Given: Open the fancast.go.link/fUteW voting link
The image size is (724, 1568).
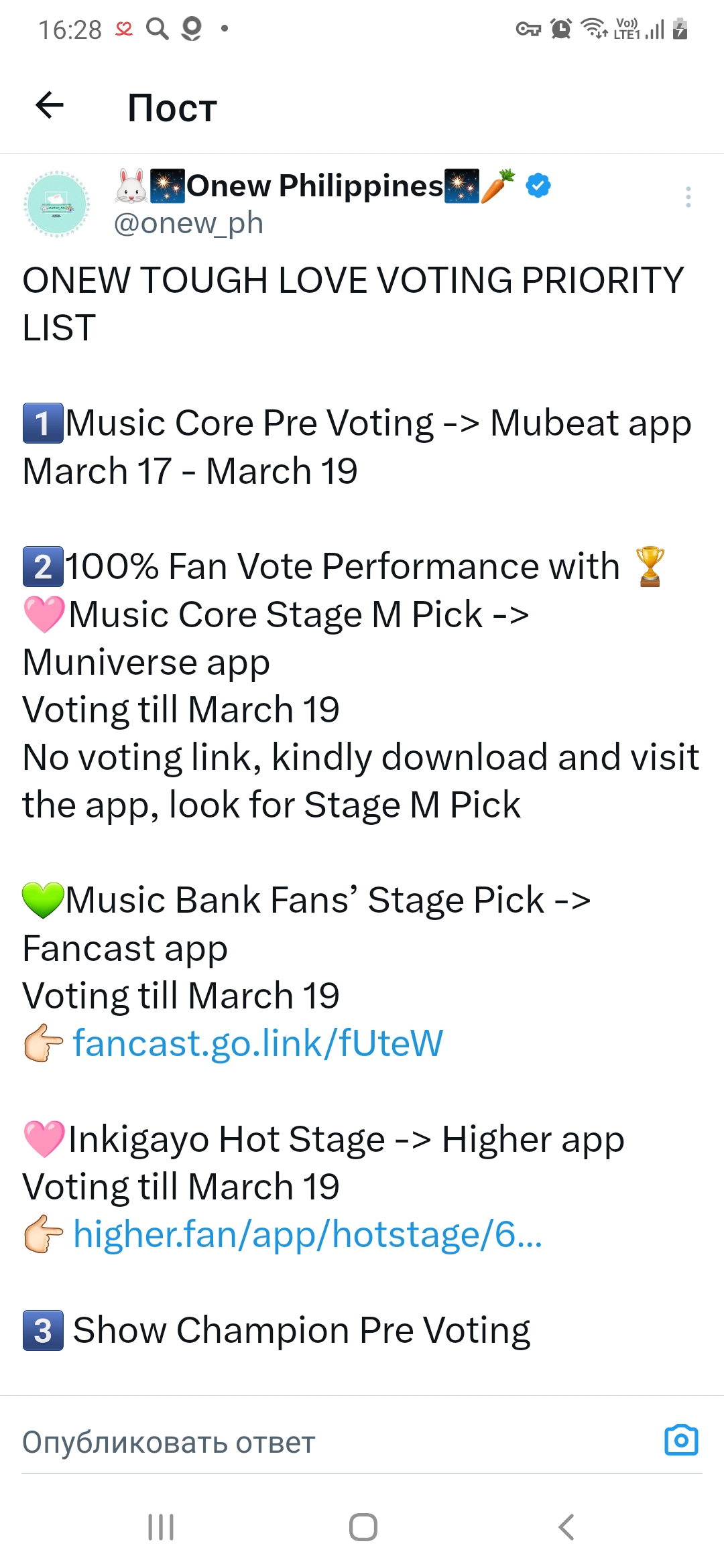Looking at the screenshot, I should [x=257, y=1043].
